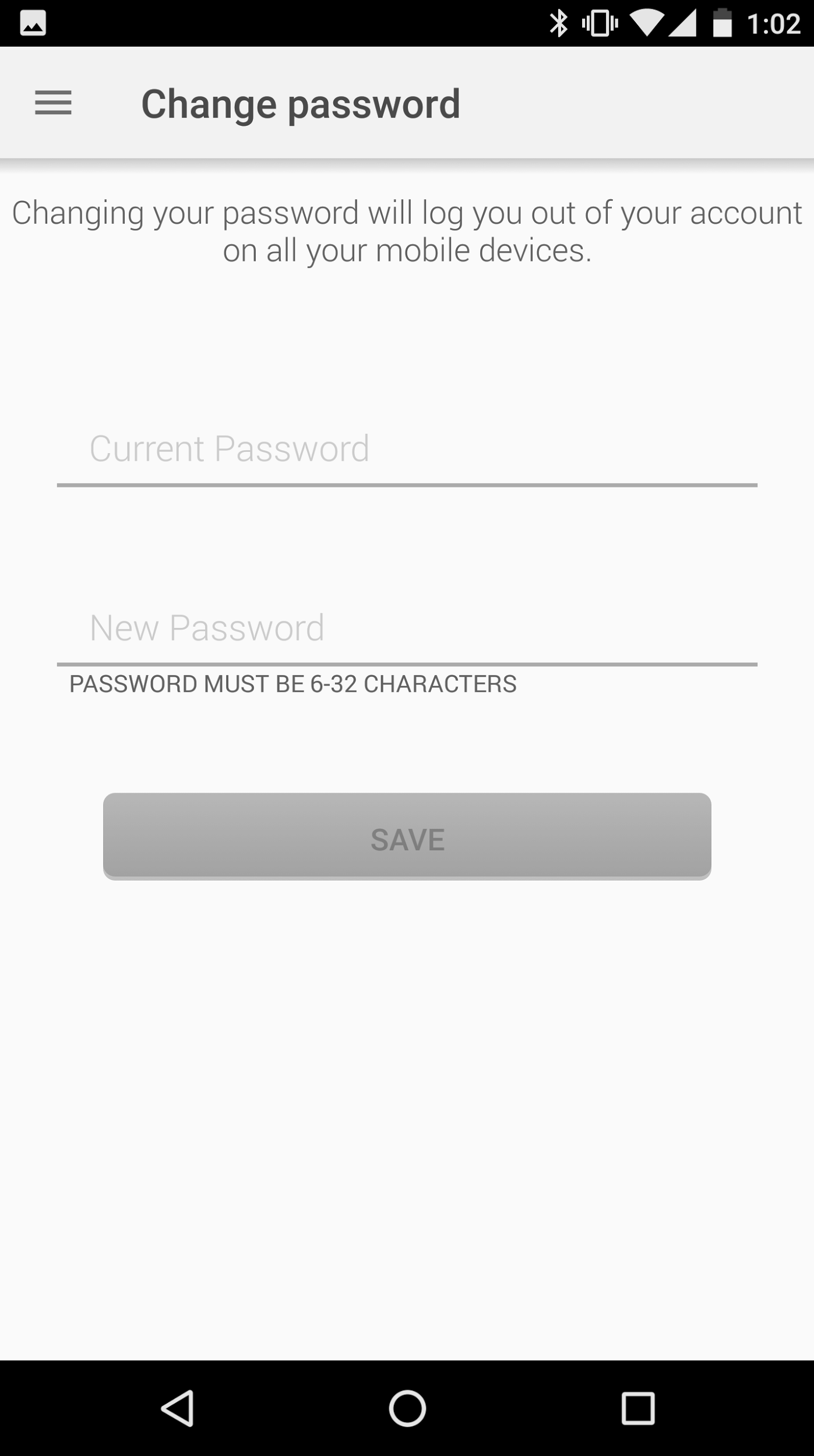Open the hamburger navigation menu
Viewport: 814px width, 1456px height.
coord(53,103)
